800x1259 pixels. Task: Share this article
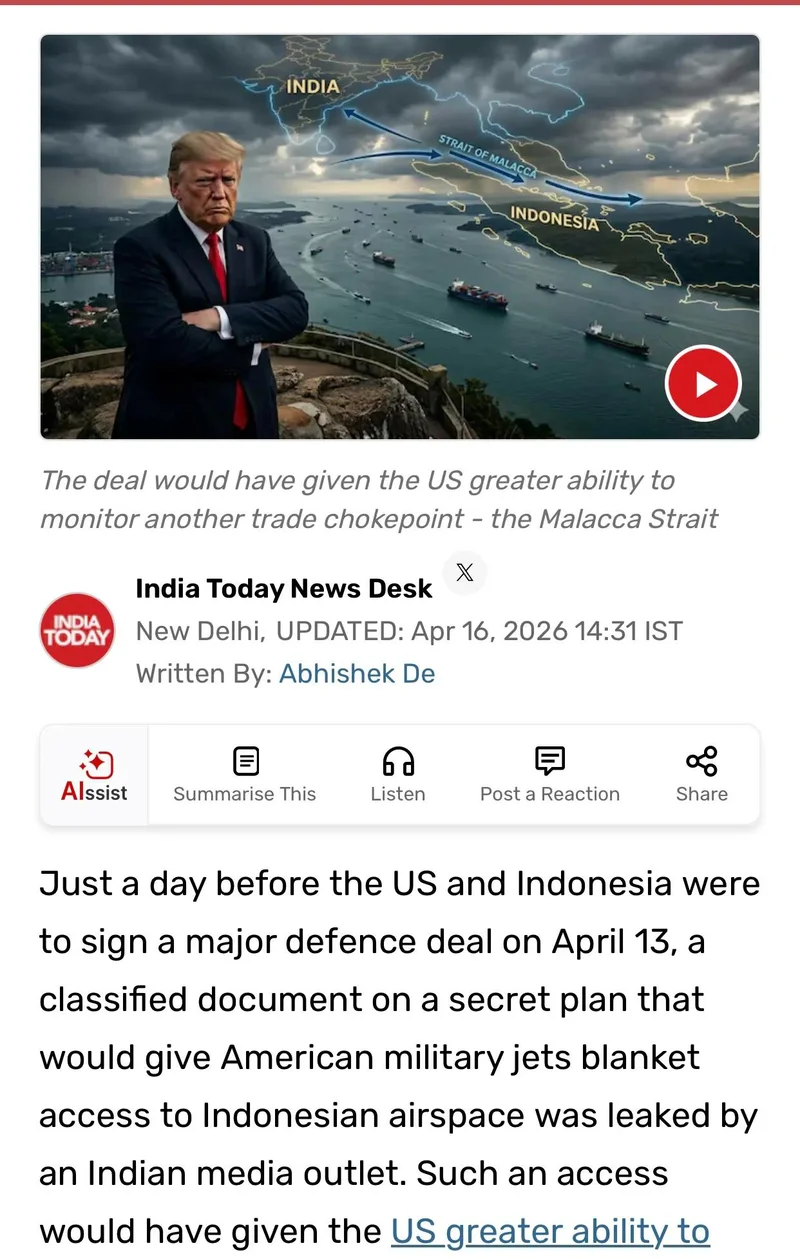[x=701, y=775]
